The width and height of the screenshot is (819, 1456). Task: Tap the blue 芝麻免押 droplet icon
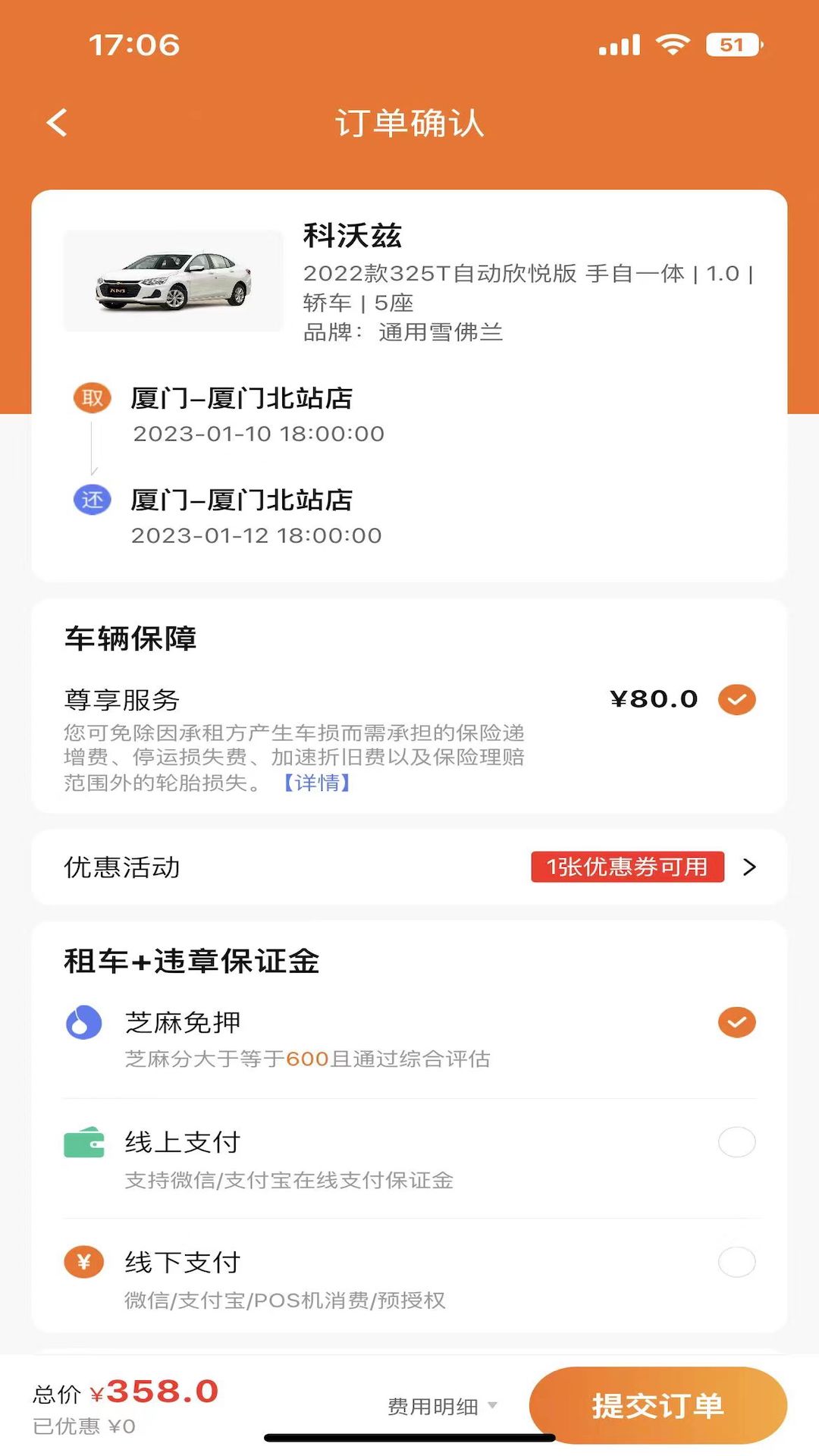pos(83,1022)
